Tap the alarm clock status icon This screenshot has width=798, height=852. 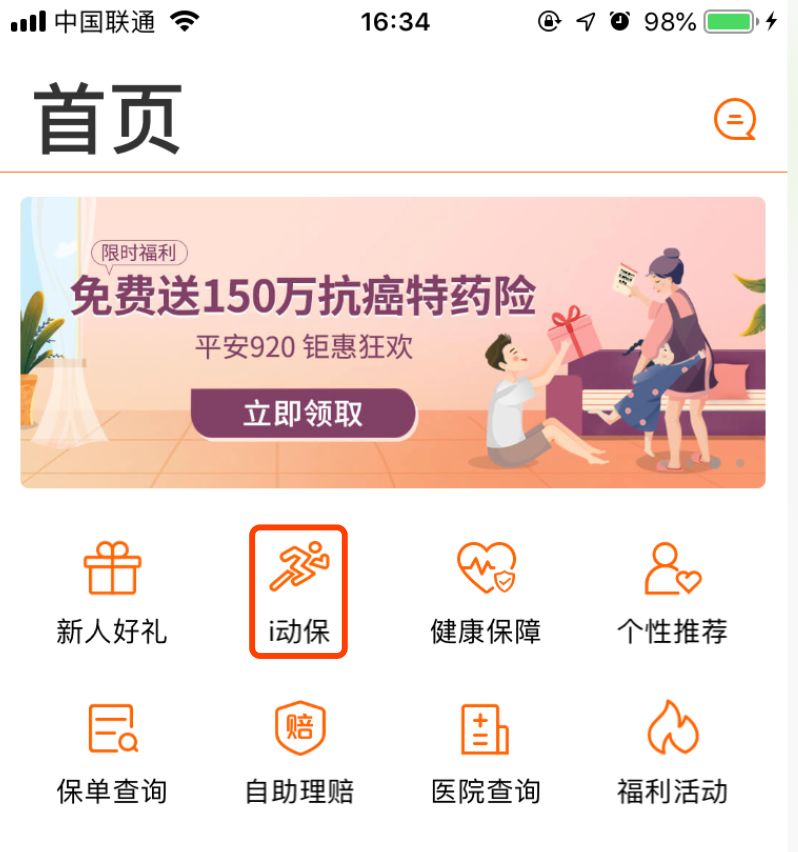620,18
